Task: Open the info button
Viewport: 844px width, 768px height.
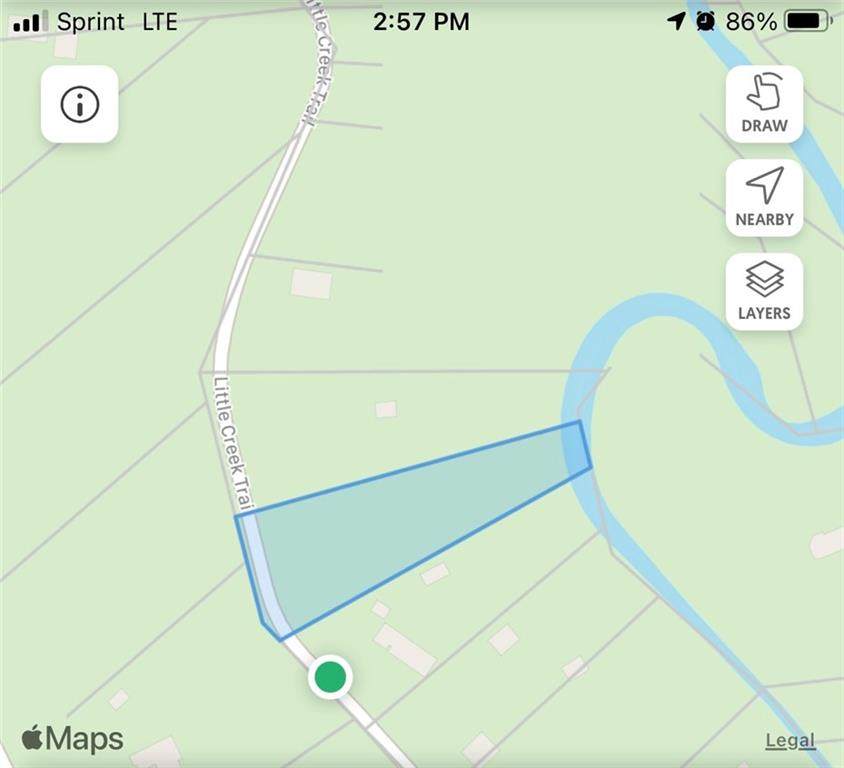Action: click(79, 104)
